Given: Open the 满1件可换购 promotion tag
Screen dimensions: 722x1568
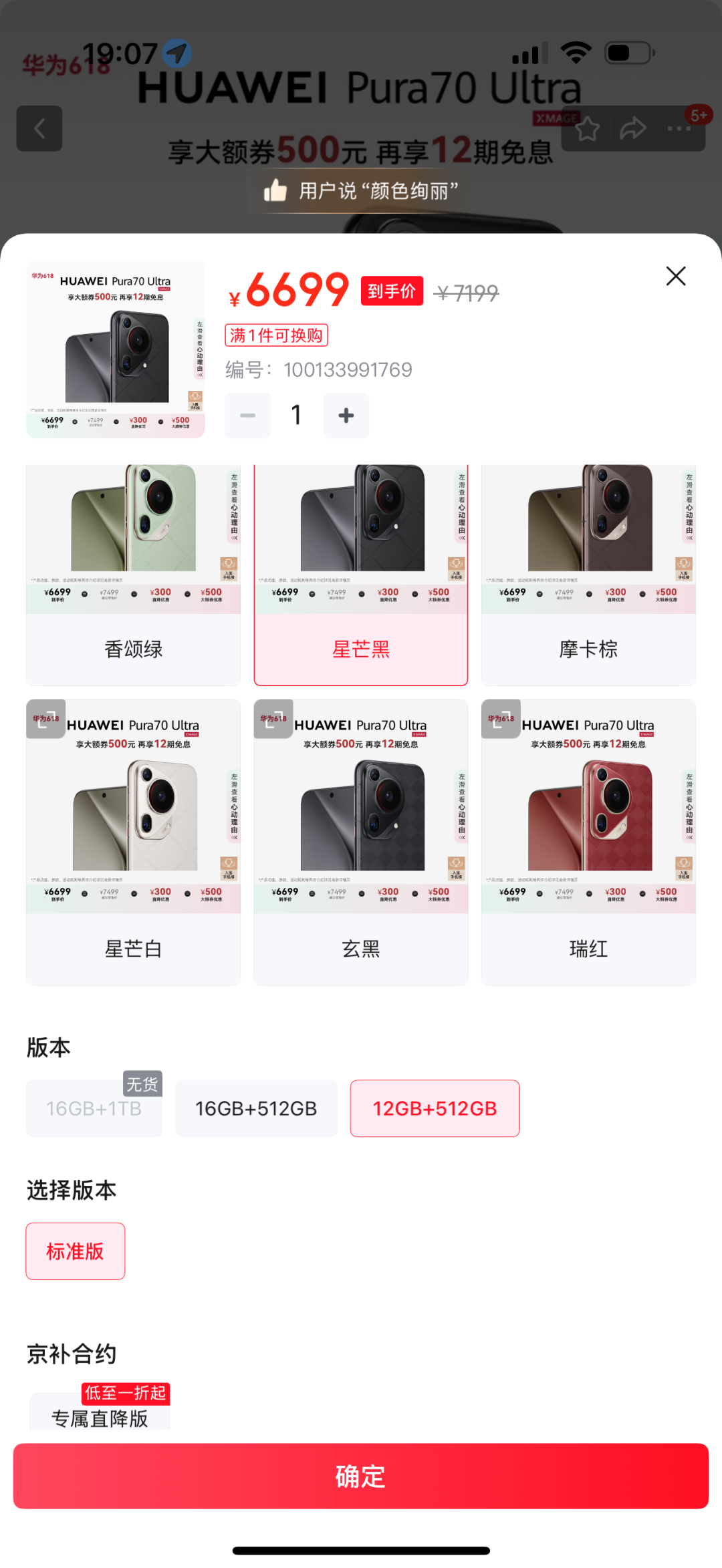Looking at the screenshot, I should click(276, 335).
